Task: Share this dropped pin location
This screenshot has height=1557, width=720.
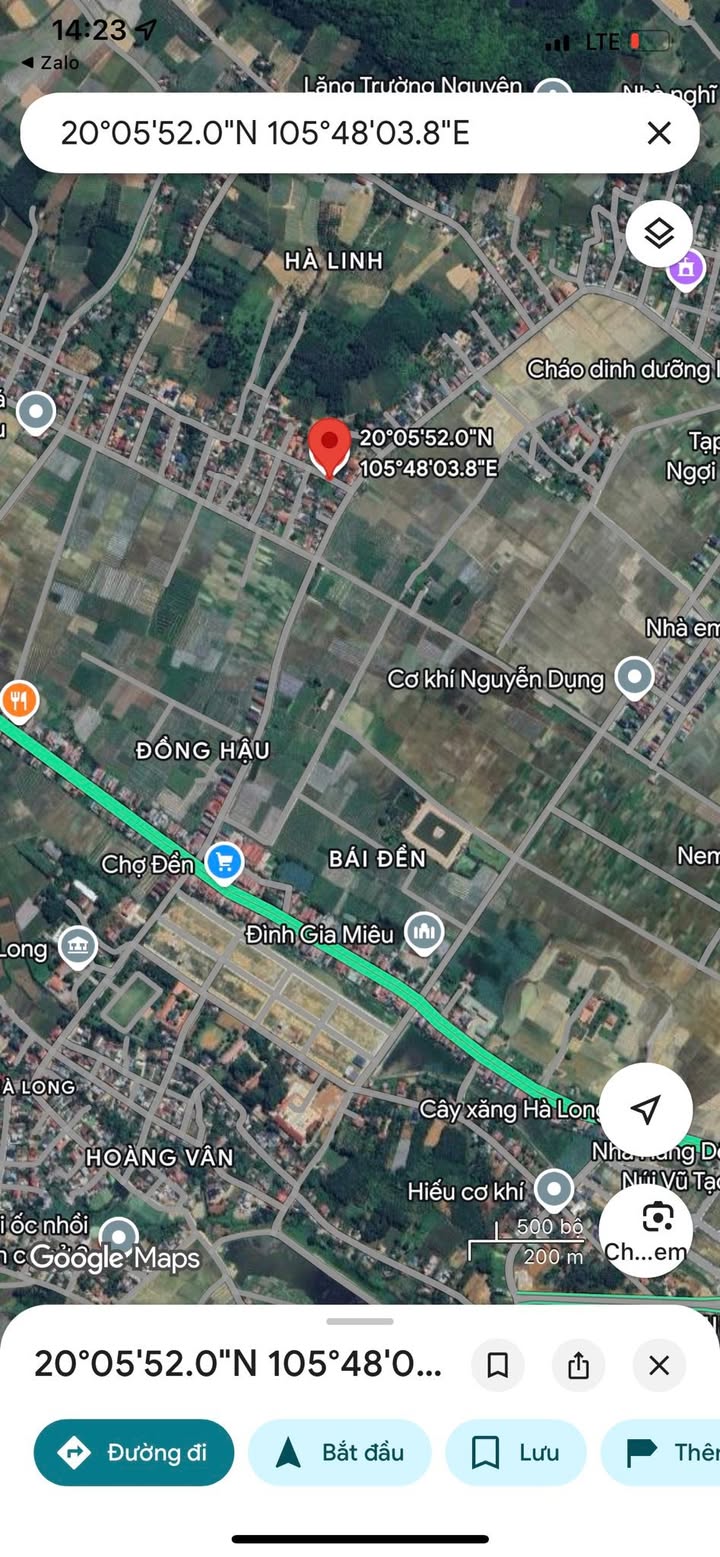Action: click(578, 1365)
